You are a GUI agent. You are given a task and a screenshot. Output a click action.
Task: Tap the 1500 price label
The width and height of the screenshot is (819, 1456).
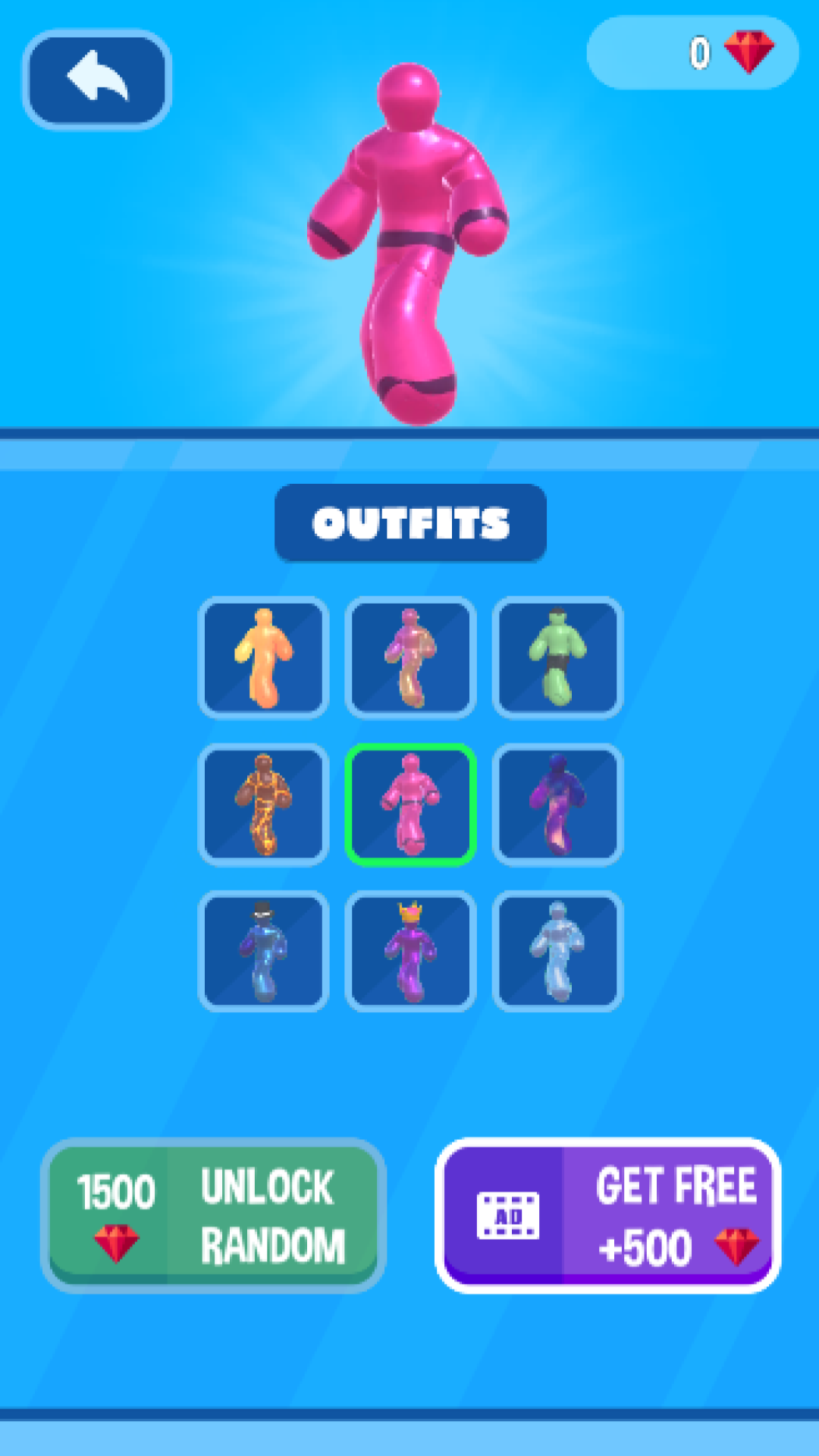click(x=115, y=1189)
